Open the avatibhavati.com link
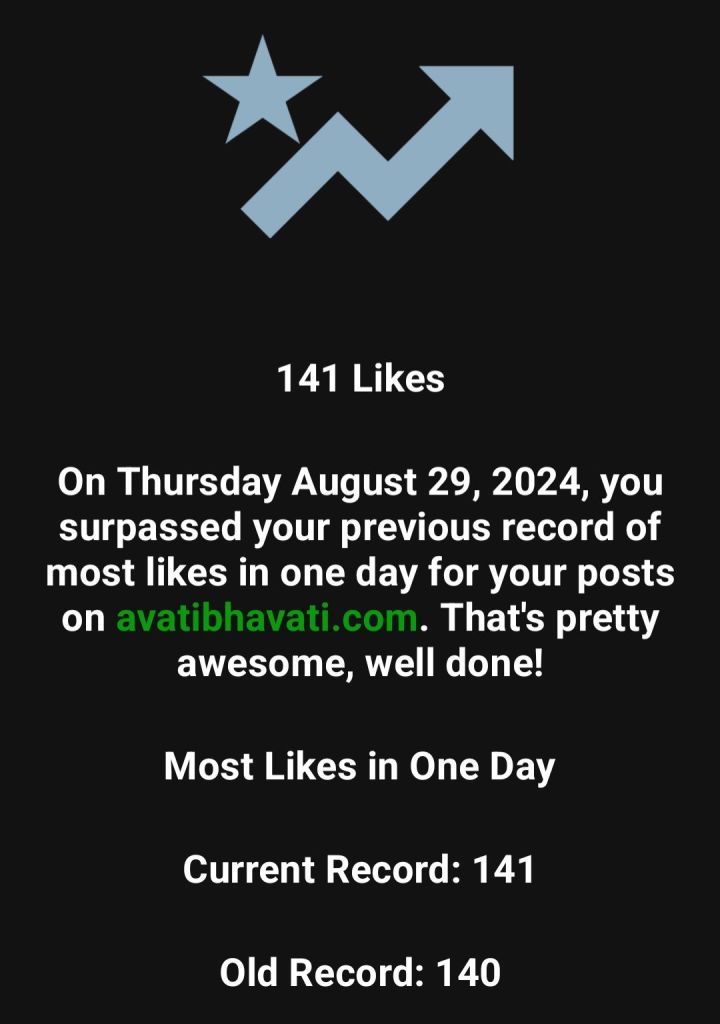The width and height of the screenshot is (720, 1024). pos(266,619)
